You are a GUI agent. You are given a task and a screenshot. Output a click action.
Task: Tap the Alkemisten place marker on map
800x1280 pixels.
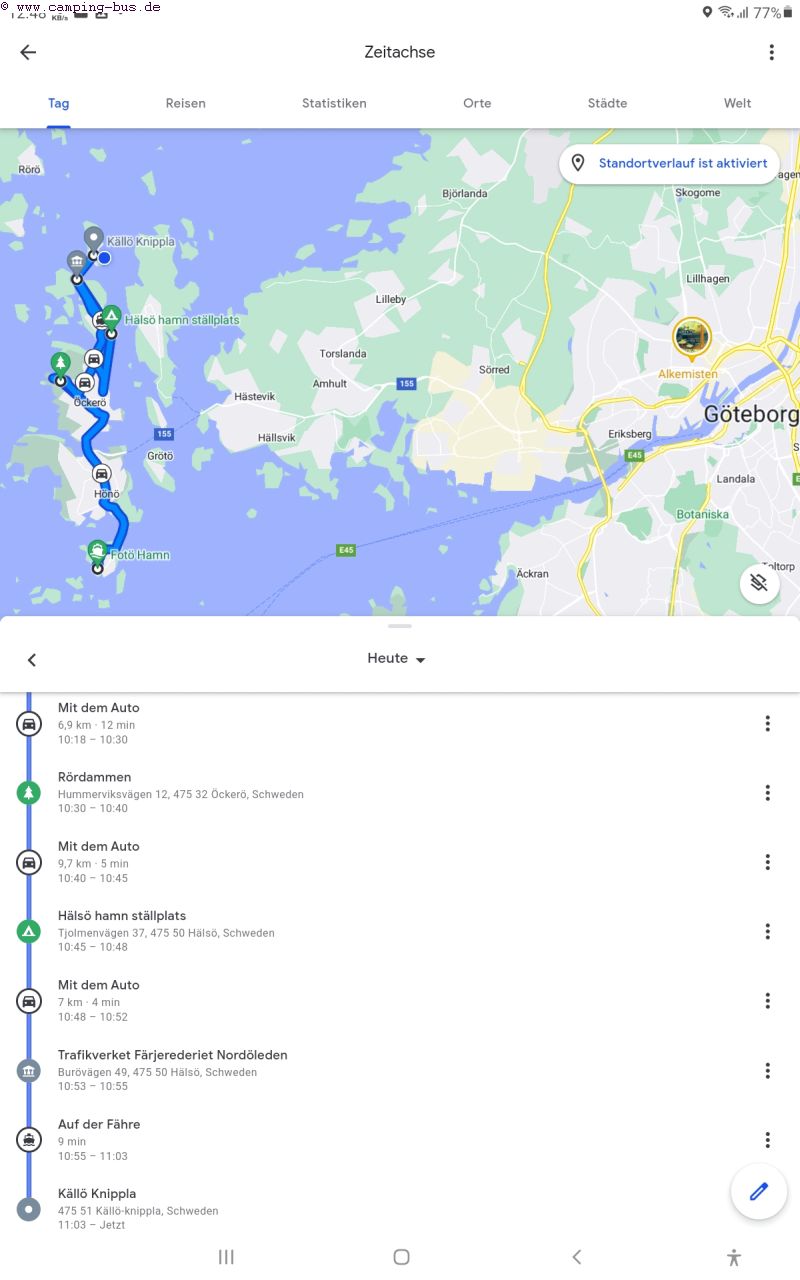[691, 338]
